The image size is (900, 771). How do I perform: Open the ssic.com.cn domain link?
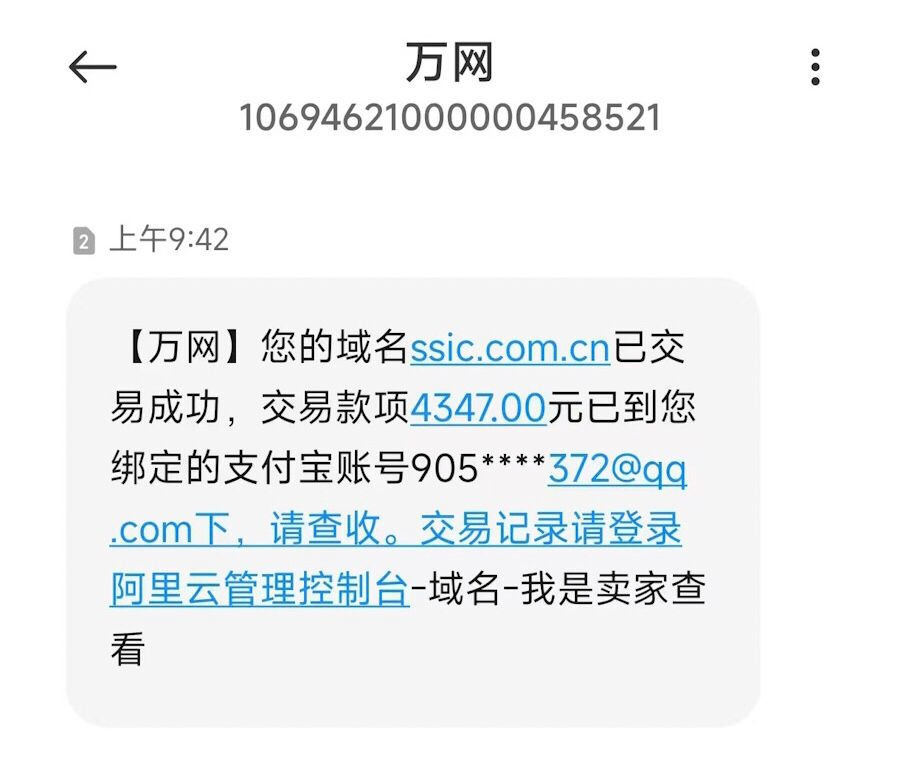[510, 349]
